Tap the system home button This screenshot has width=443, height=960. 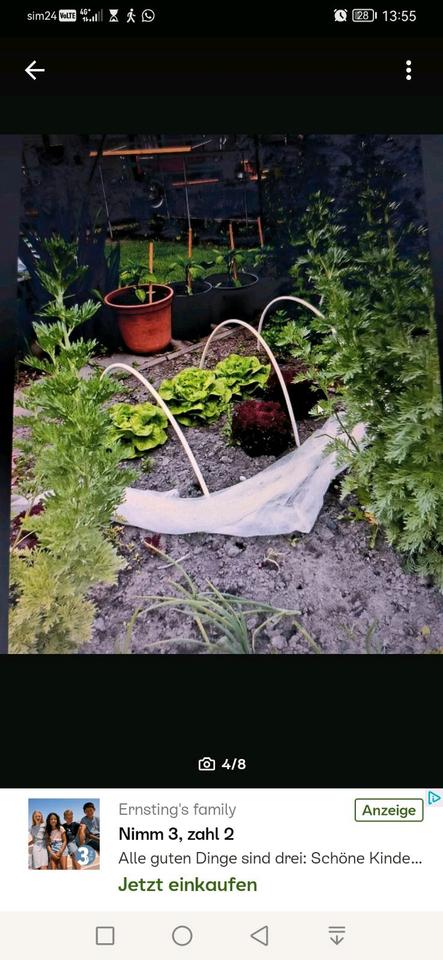[182, 936]
